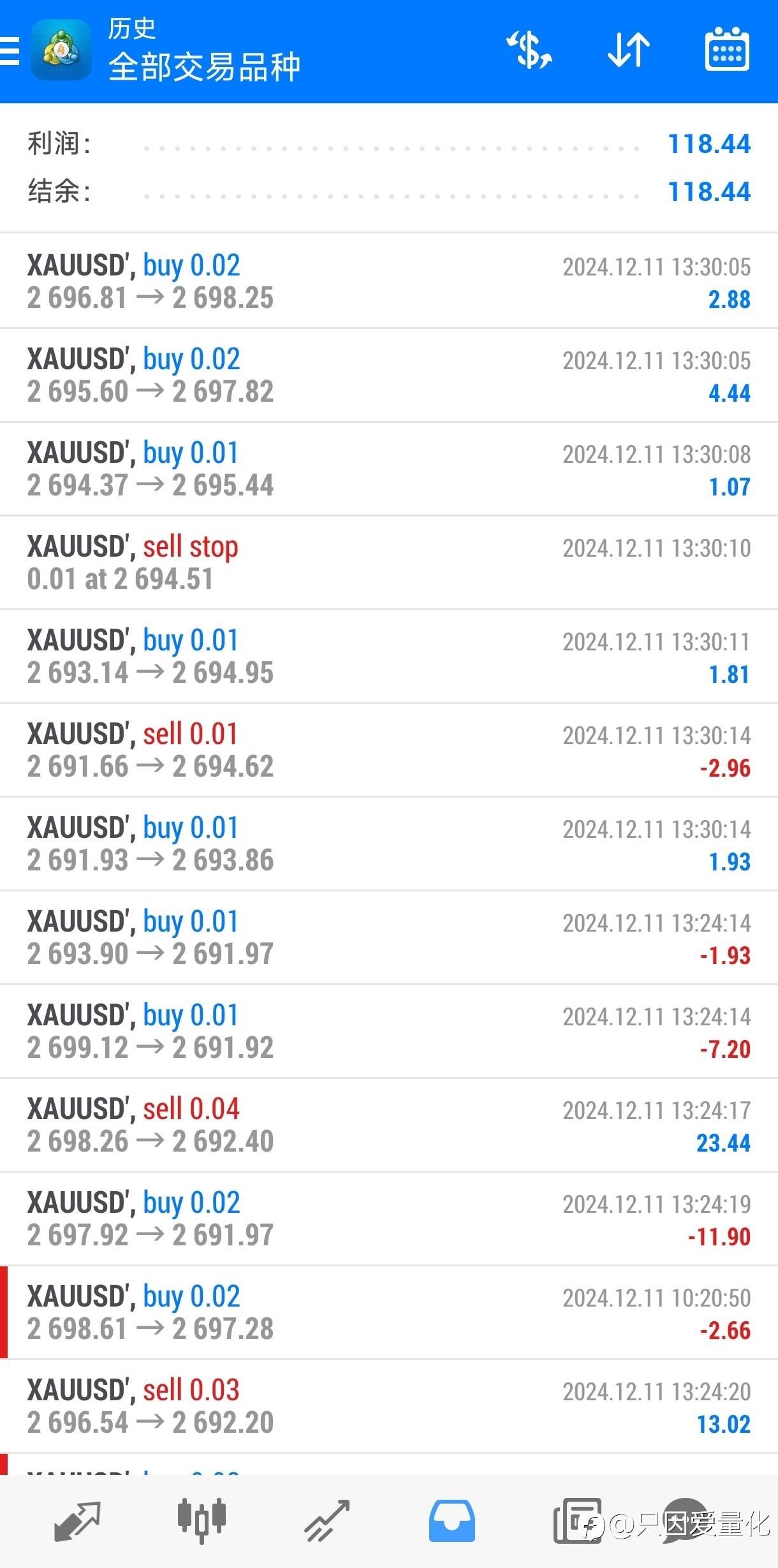Open the sell stop order at 2 694.51
Screen dimensions: 778x1568
(389, 562)
